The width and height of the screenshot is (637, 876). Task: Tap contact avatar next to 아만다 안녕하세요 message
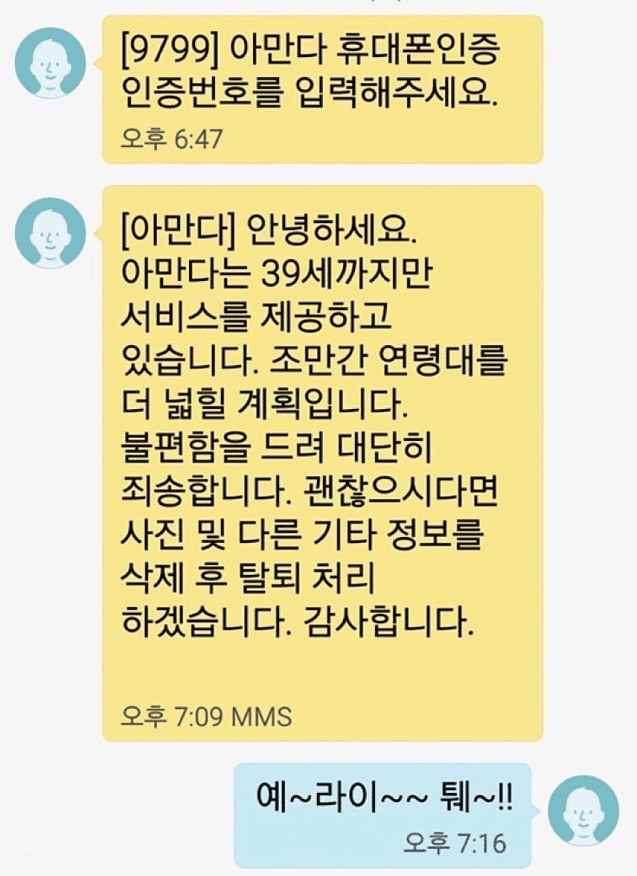(x=50, y=232)
